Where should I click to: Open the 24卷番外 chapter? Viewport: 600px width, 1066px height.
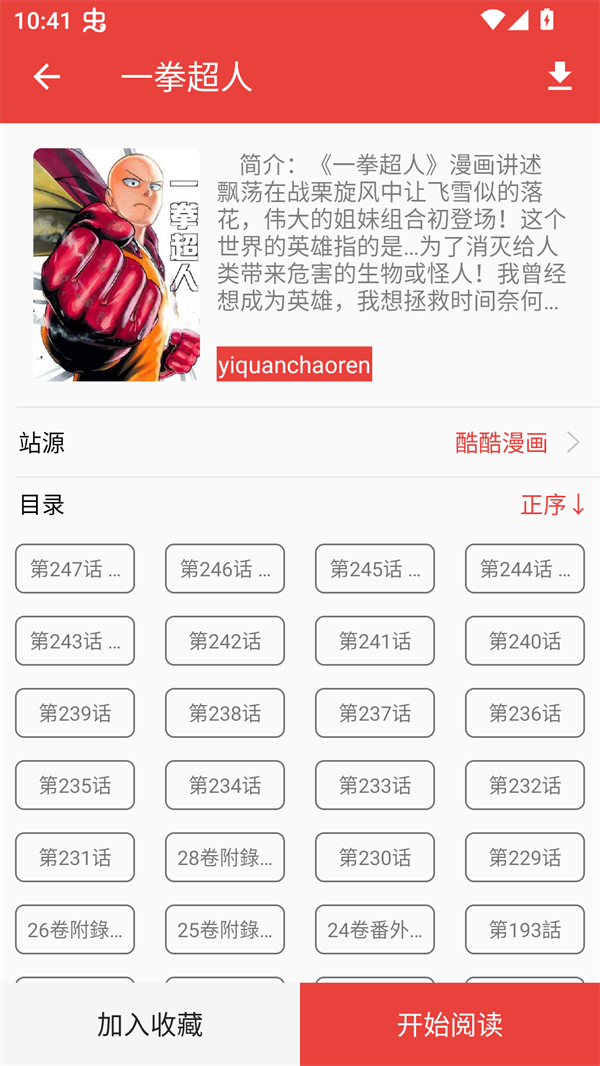tap(375, 929)
